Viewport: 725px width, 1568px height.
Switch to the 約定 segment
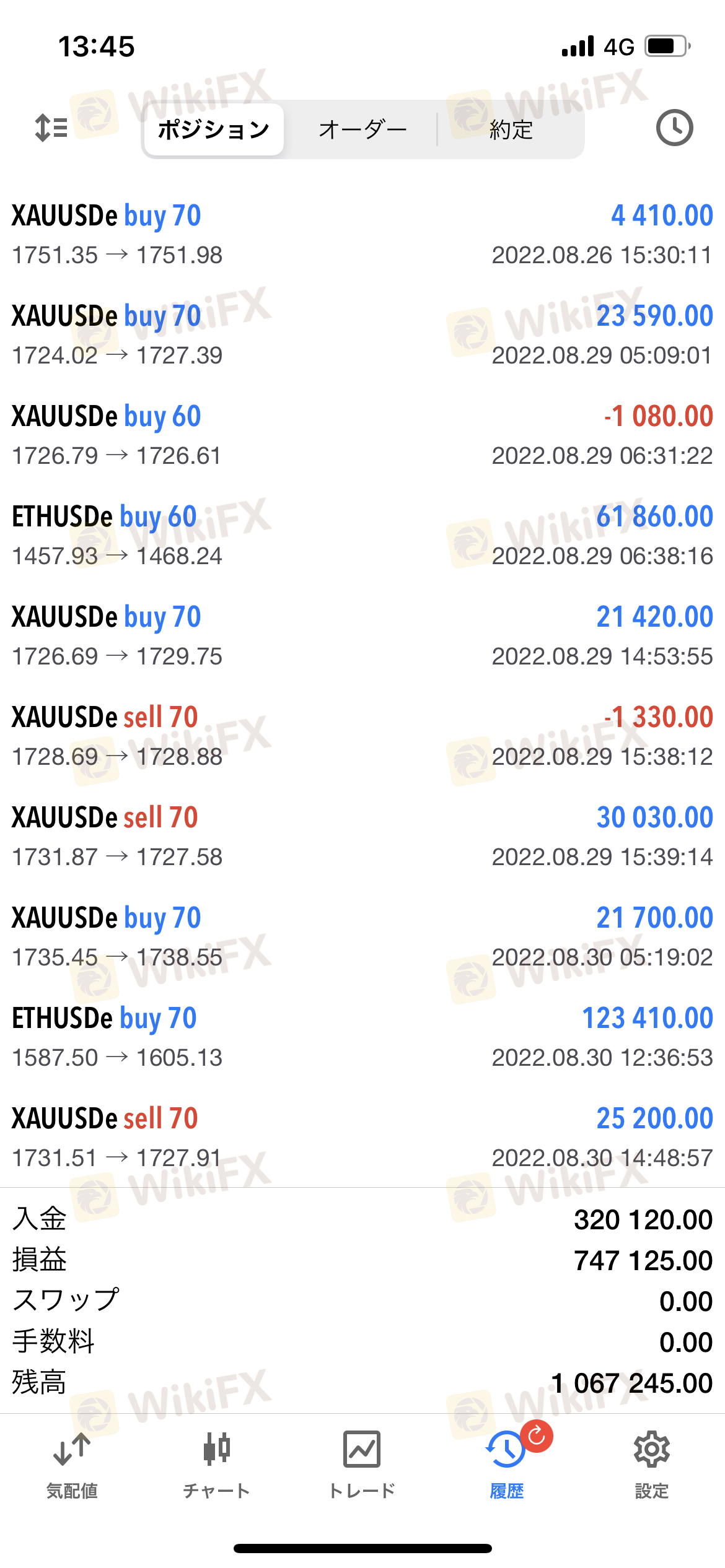coord(511,129)
